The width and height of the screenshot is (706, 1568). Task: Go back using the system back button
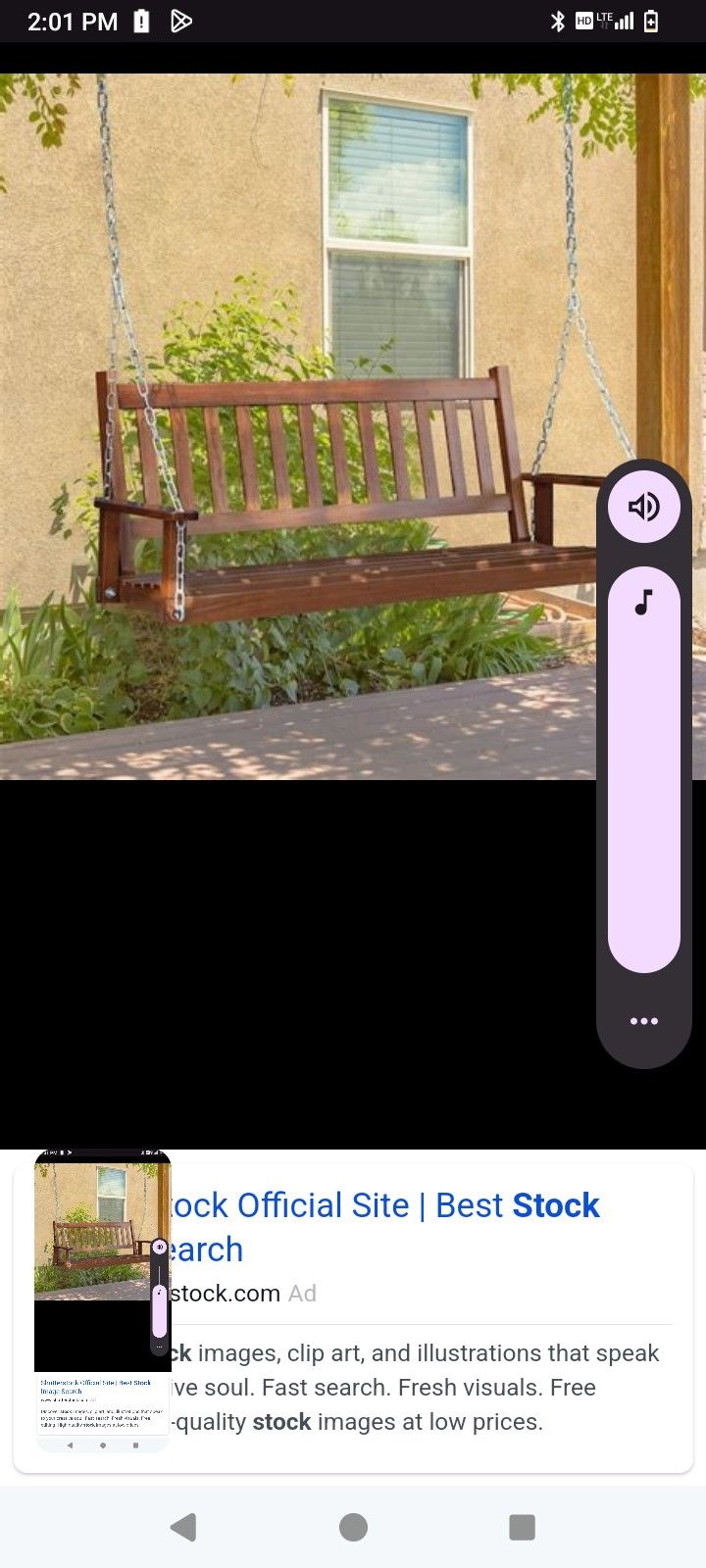coord(183,1526)
